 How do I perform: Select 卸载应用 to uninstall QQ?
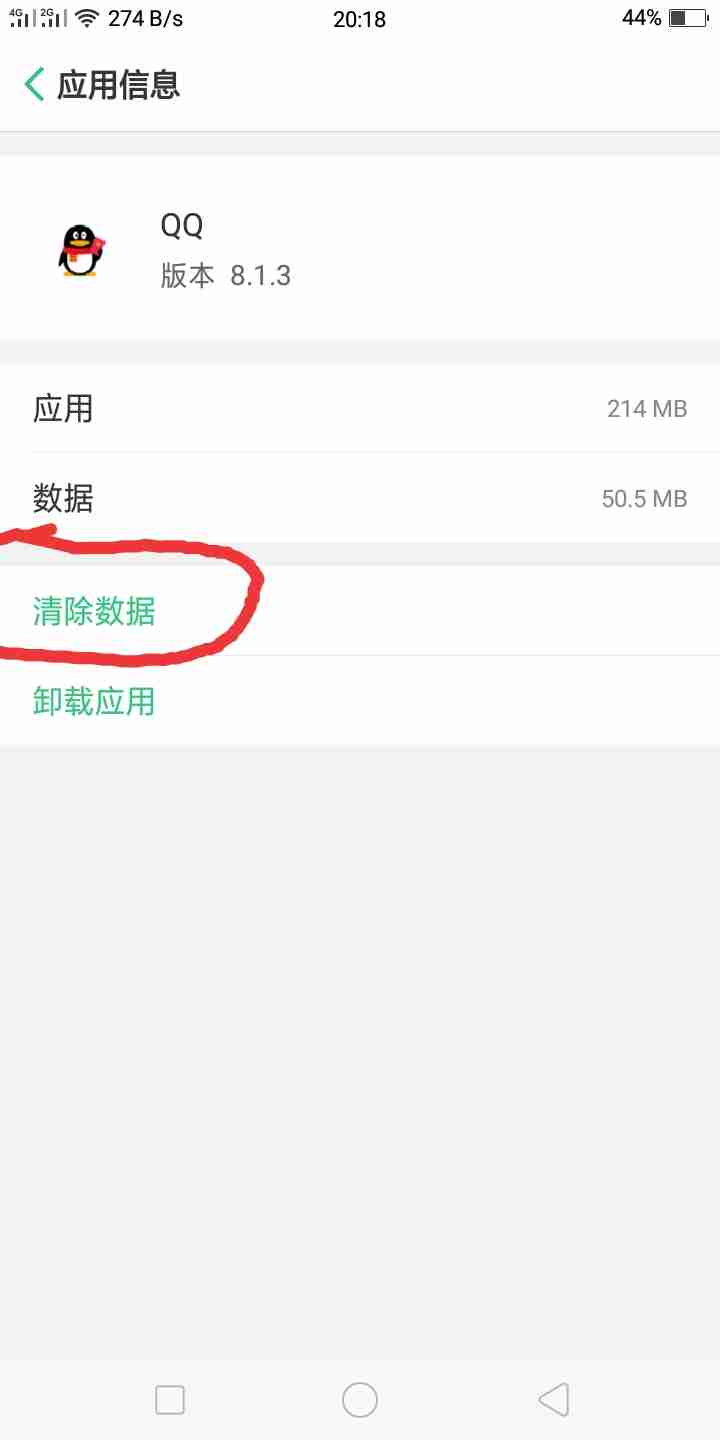pos(92,701)
